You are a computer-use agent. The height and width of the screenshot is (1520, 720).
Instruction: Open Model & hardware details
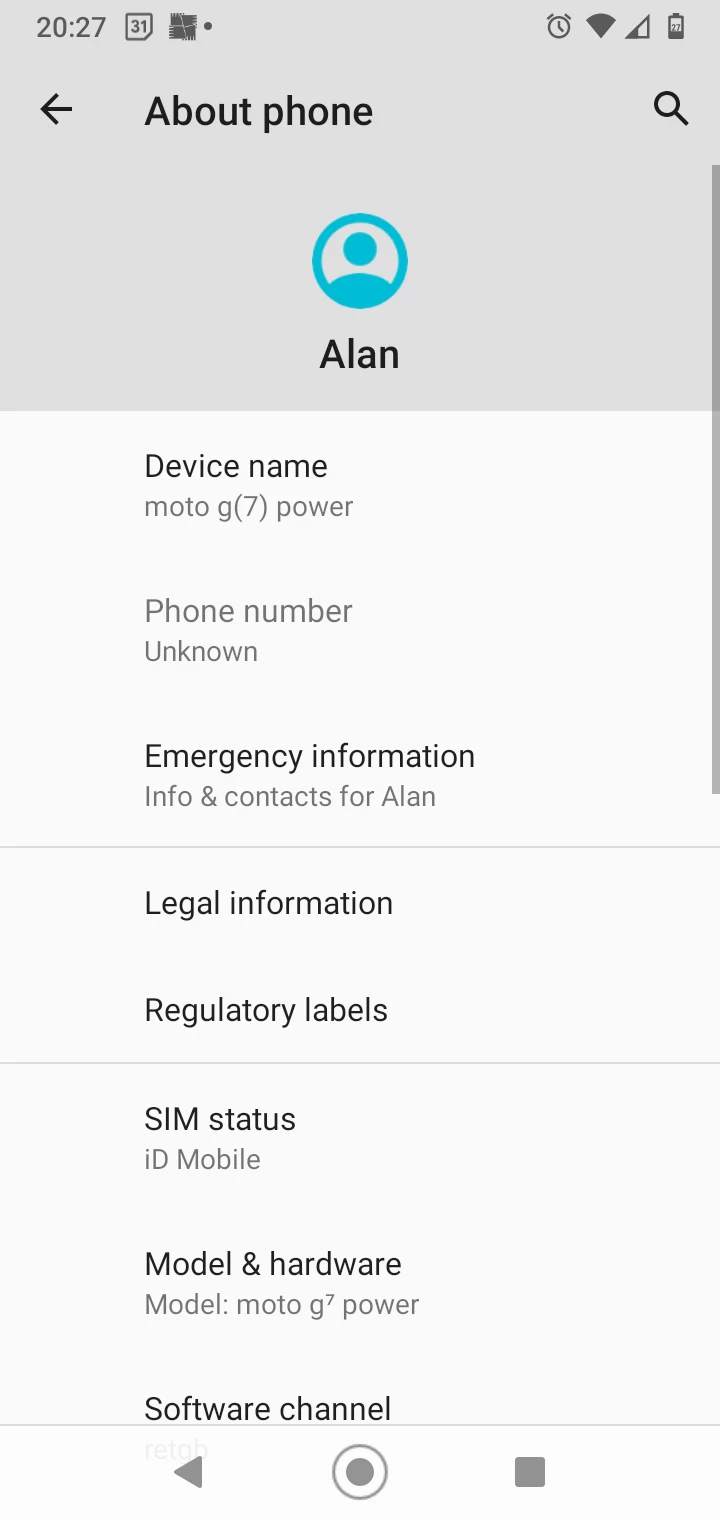pyautogui.click(x=360, y=1283)
